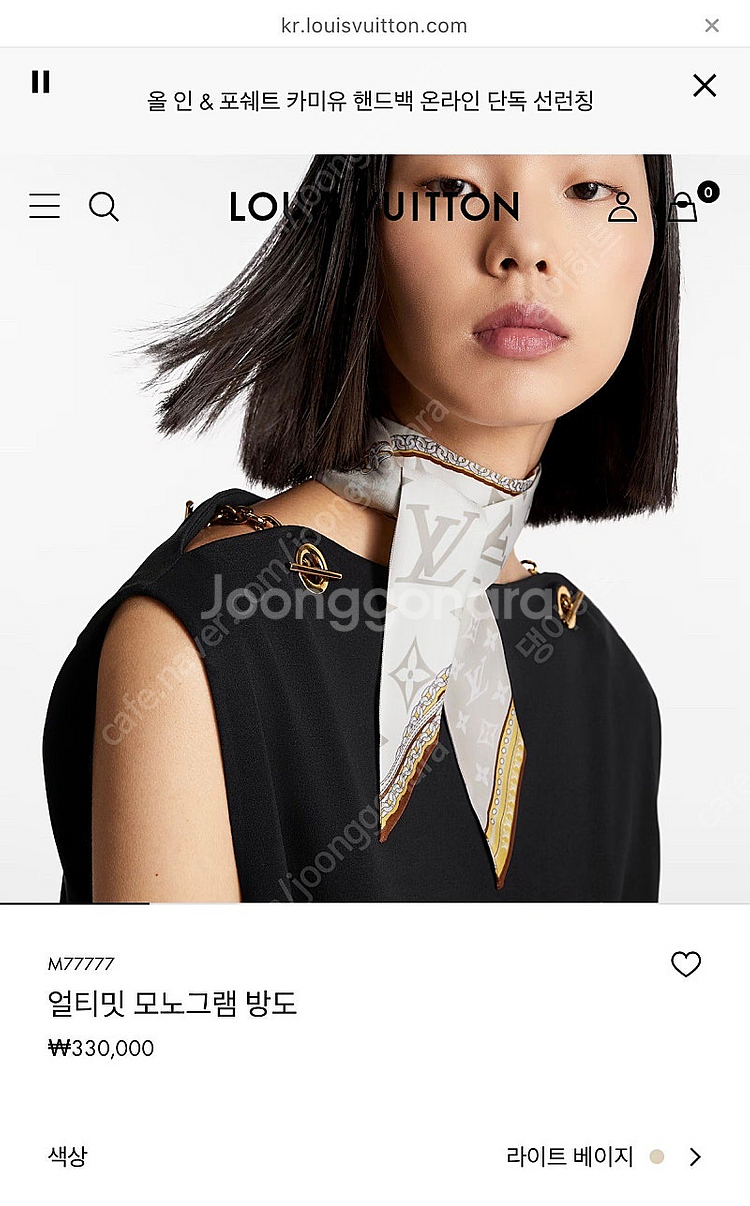Open the search magnifier
750x1206 pixels.
click(x=104, y=207)
